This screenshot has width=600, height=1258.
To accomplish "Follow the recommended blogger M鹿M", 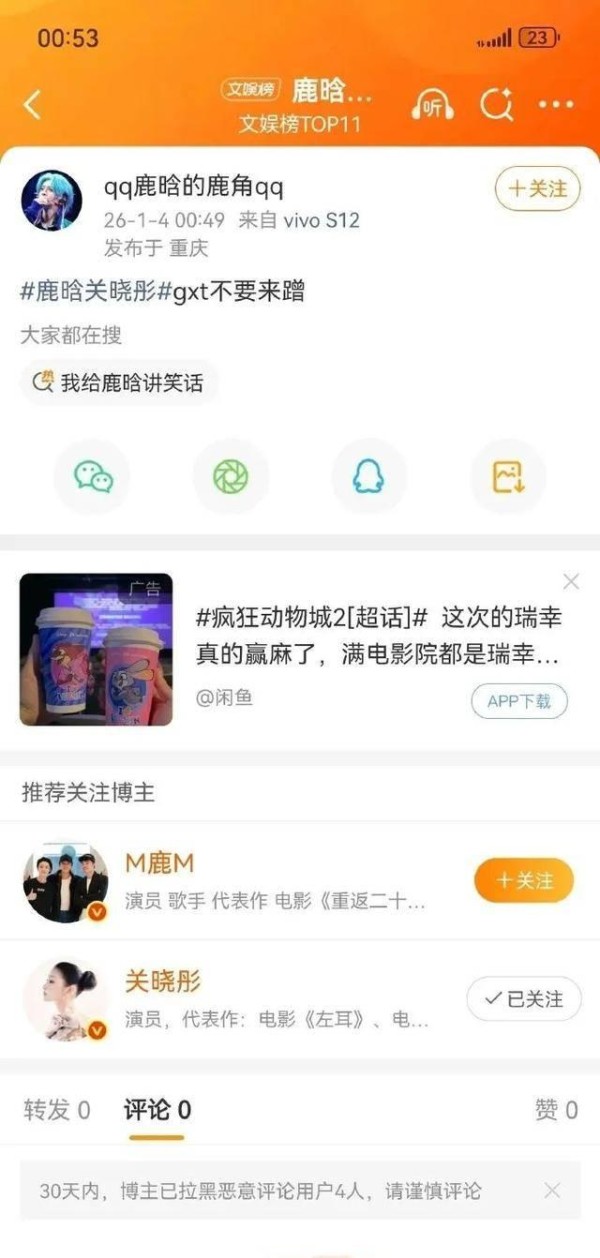I will pos(523,881).
